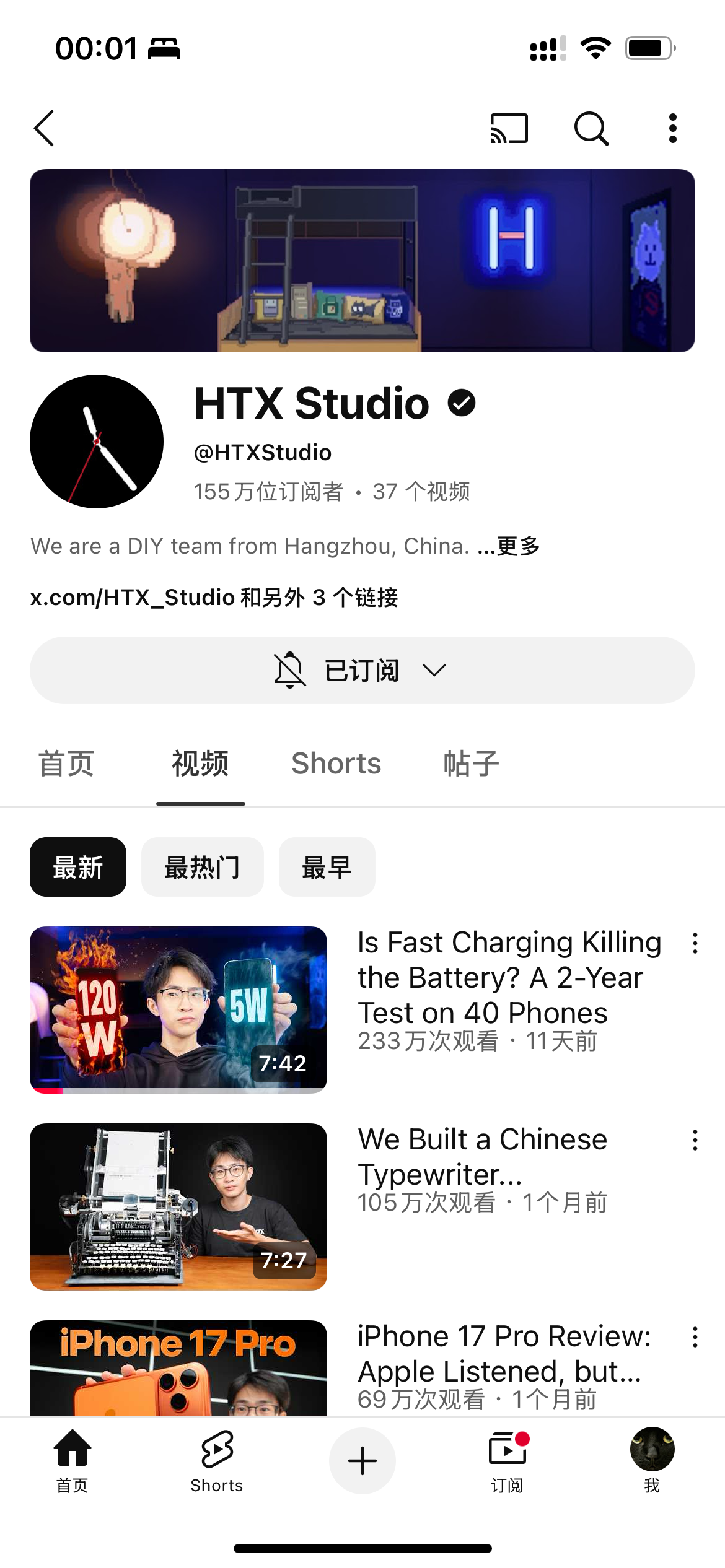Screen dimensions: 725x1568
Task: Select the 最早 filter chip
Action: [x=327, y=867]
